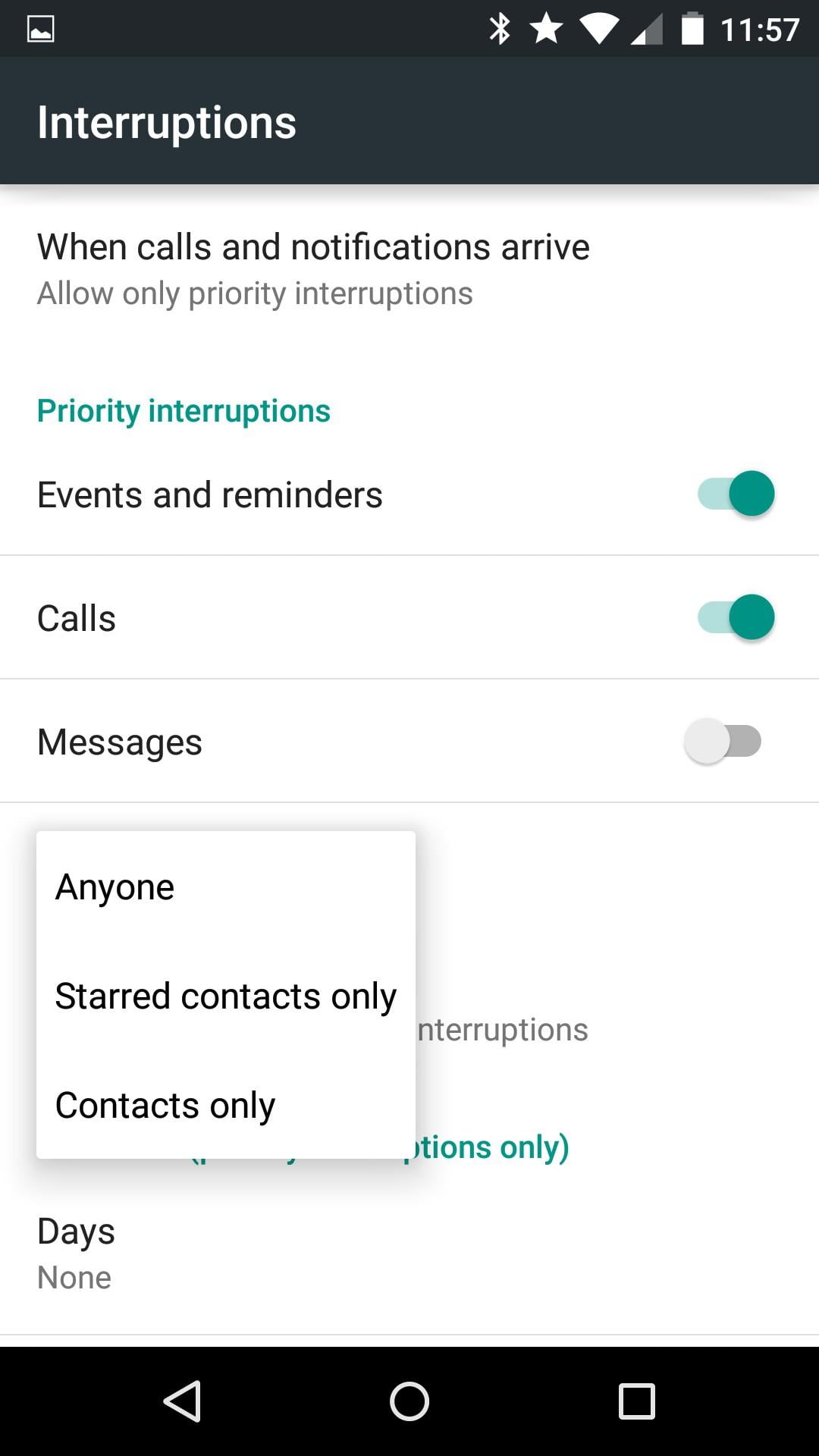Disable the Calls toggle
This screenshot has height=1456, width=819.
coord(736,617)
